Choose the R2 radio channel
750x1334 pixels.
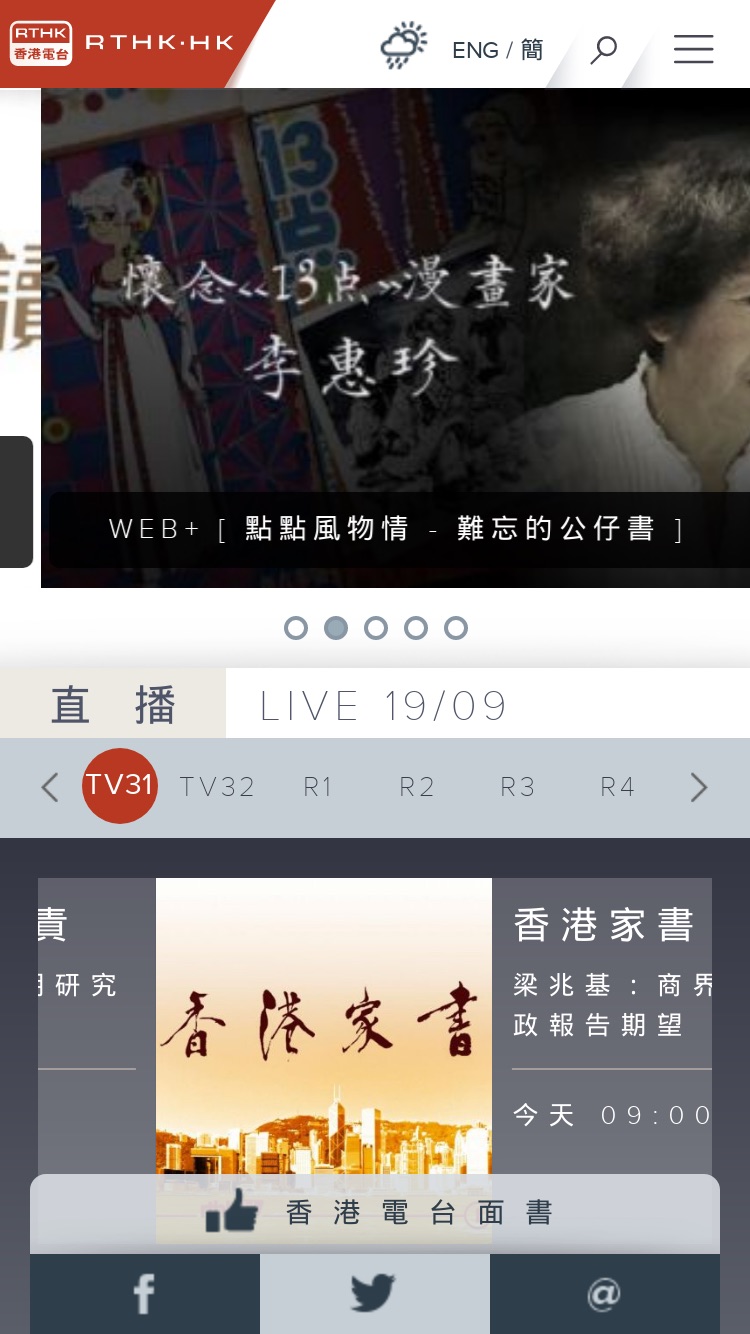click(x=417, y=788)
